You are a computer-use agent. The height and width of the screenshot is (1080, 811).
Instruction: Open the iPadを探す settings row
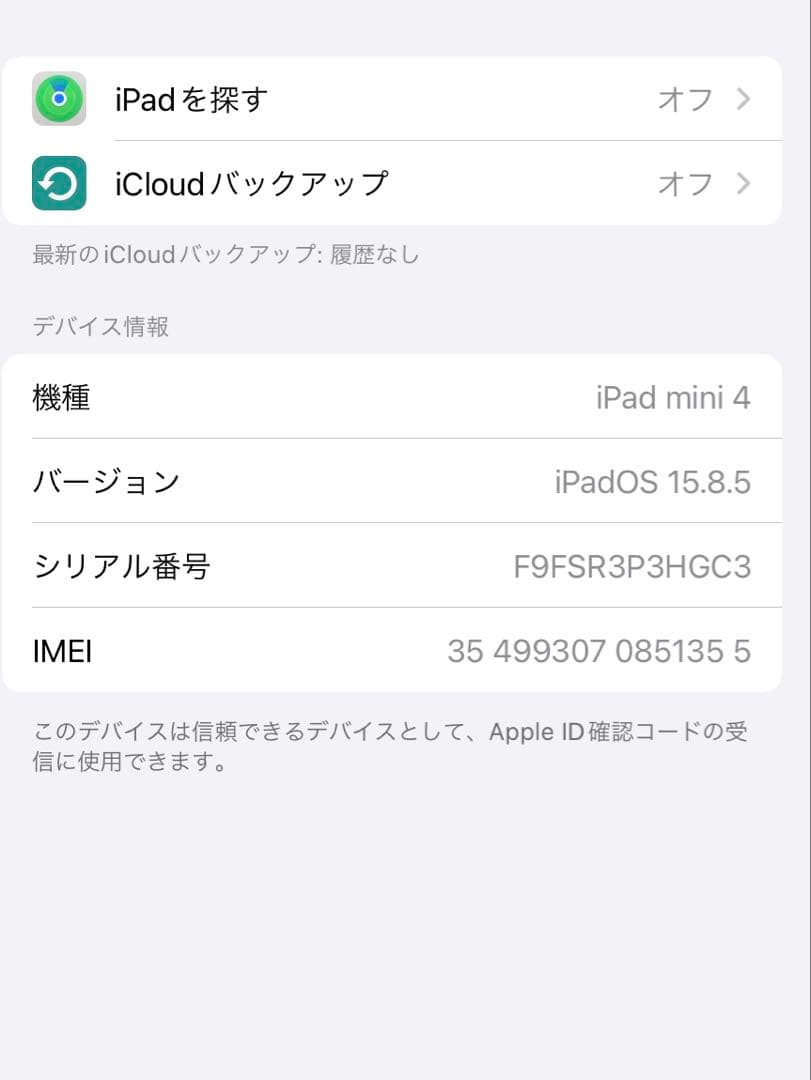tap(400, 99)
